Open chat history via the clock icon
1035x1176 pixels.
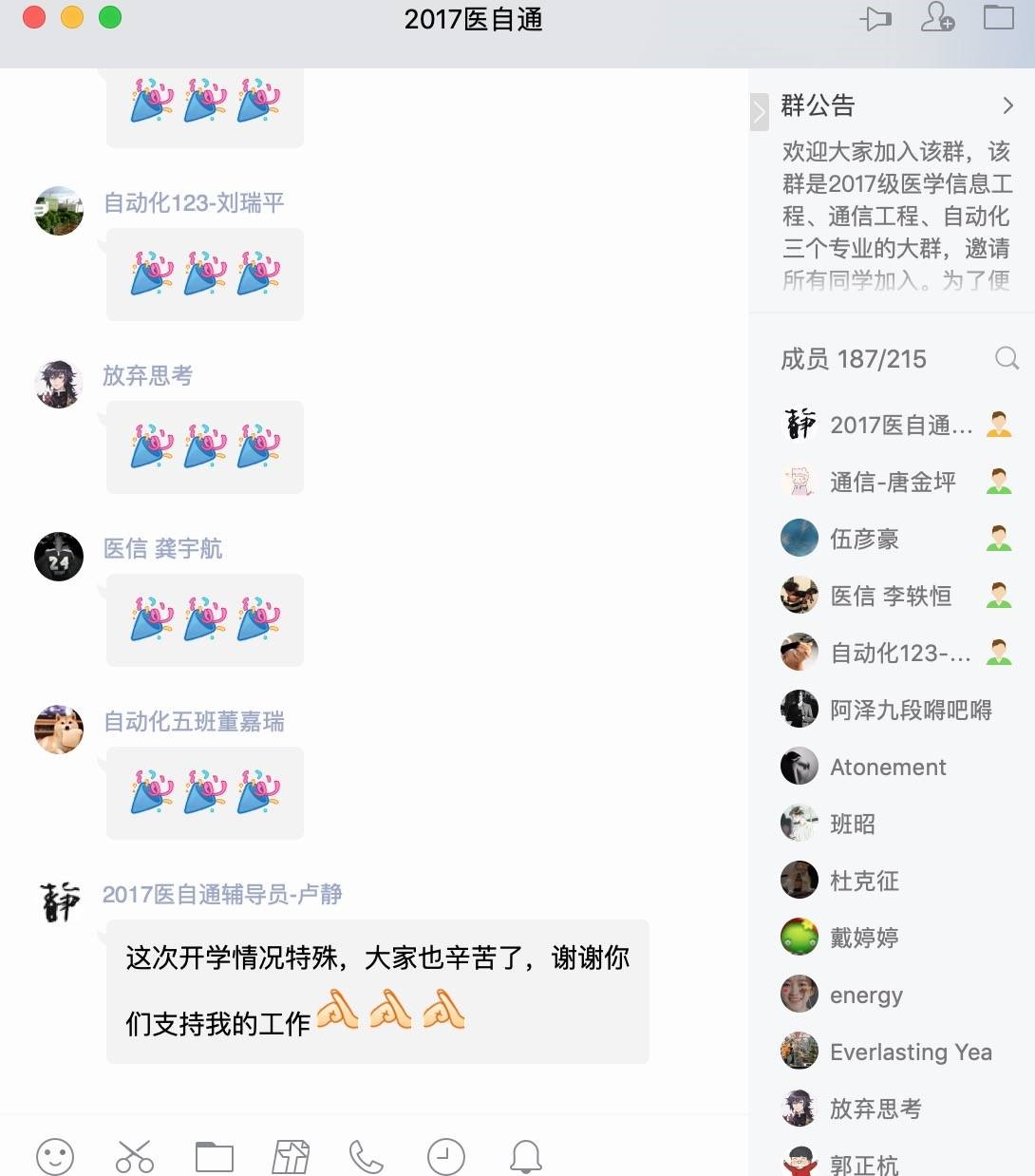445,1156
